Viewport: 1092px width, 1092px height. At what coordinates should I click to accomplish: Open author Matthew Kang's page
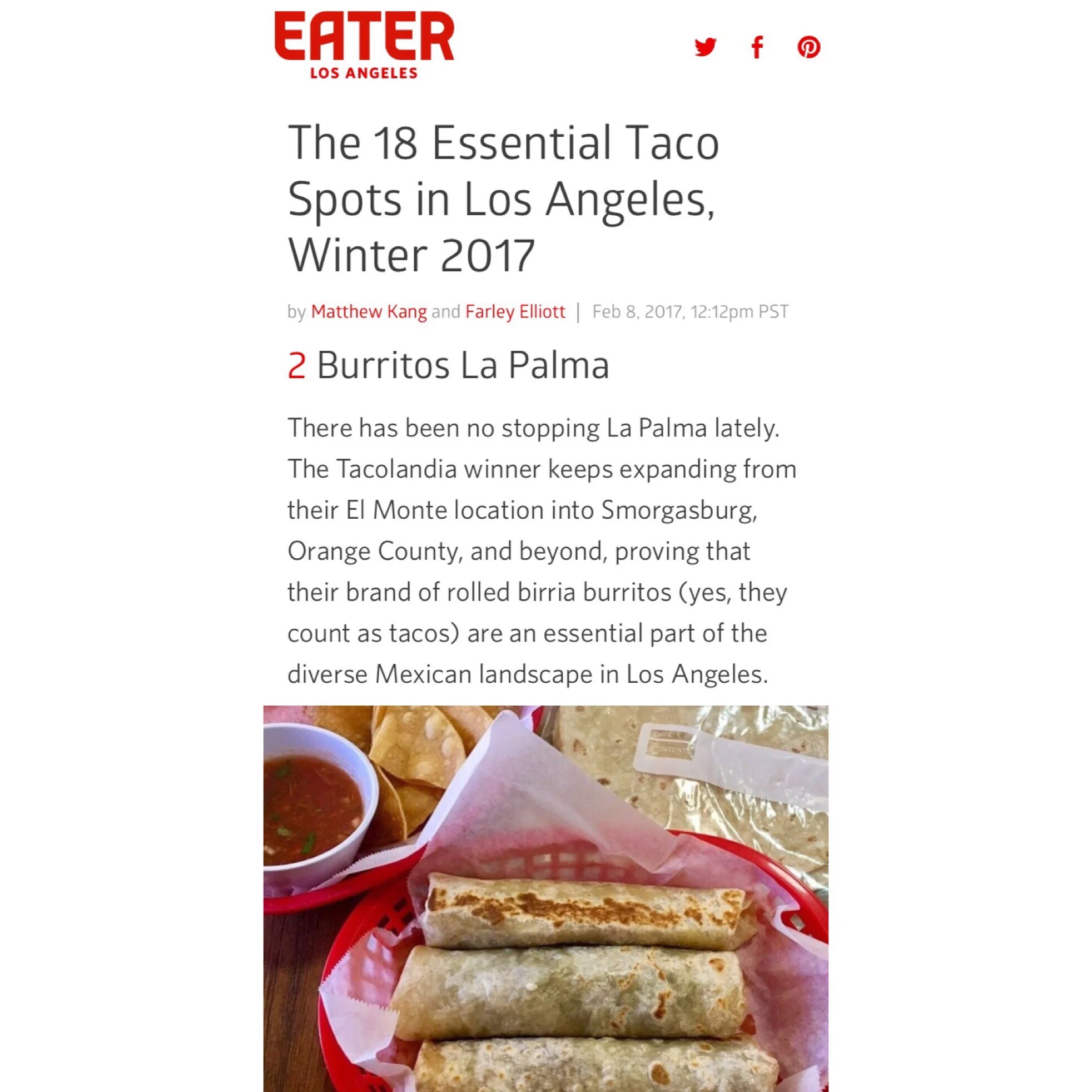[x=369, y=311]
